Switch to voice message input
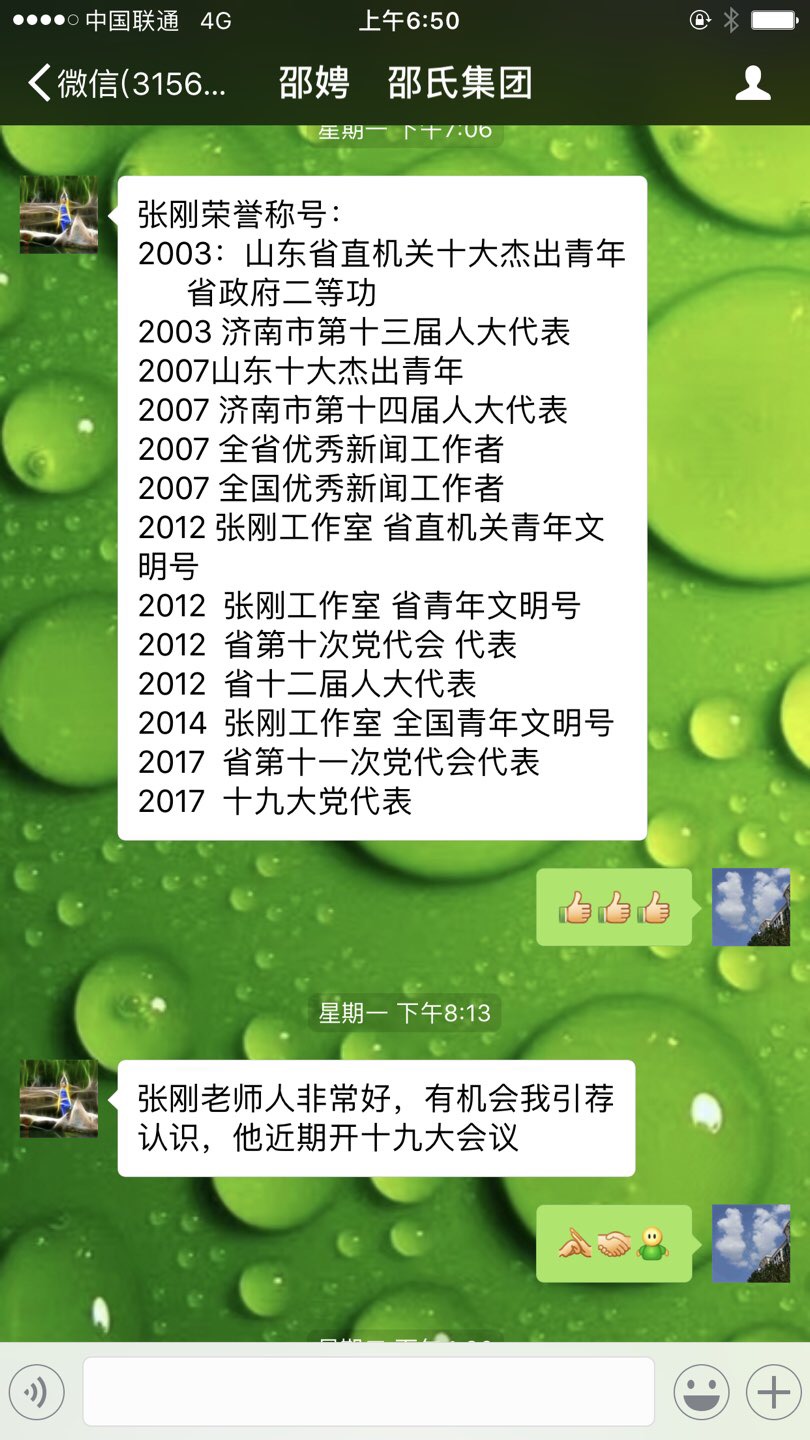 coord(37,1391)
